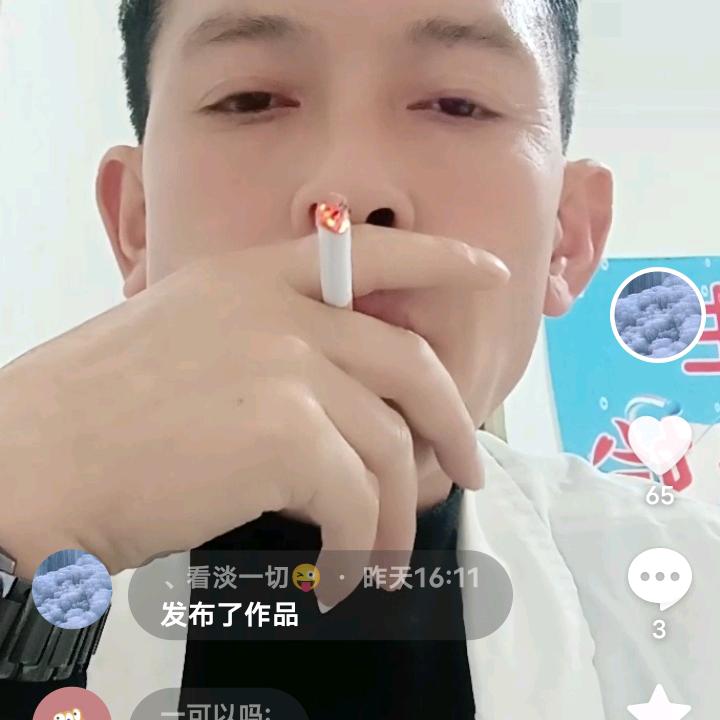
Task: Open the 看淡一切 avatar beside 发布了作品
Action: (x=72, y=589)
